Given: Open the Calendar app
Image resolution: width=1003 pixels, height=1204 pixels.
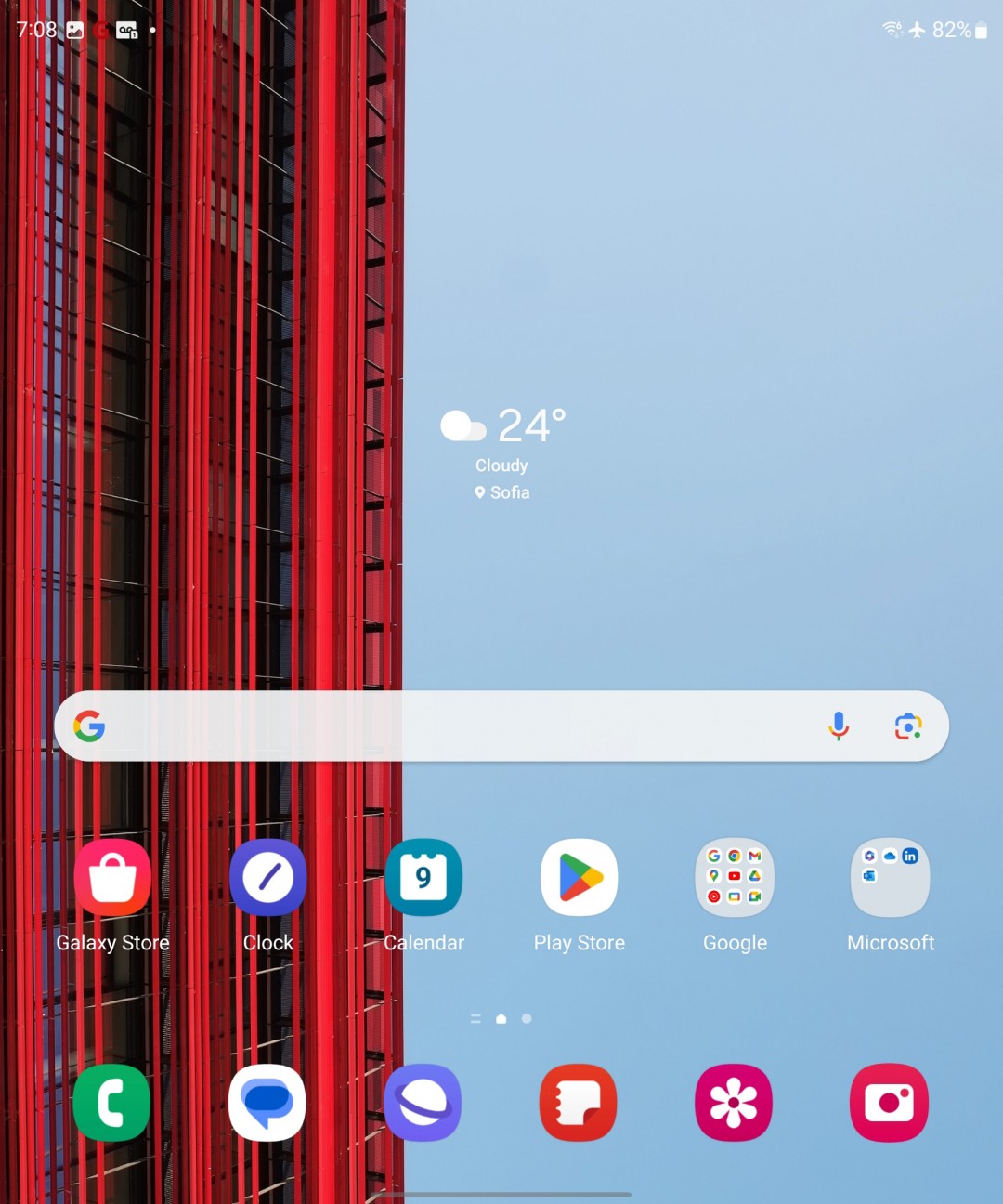Looking at the screenshot, I should [423, 878].
